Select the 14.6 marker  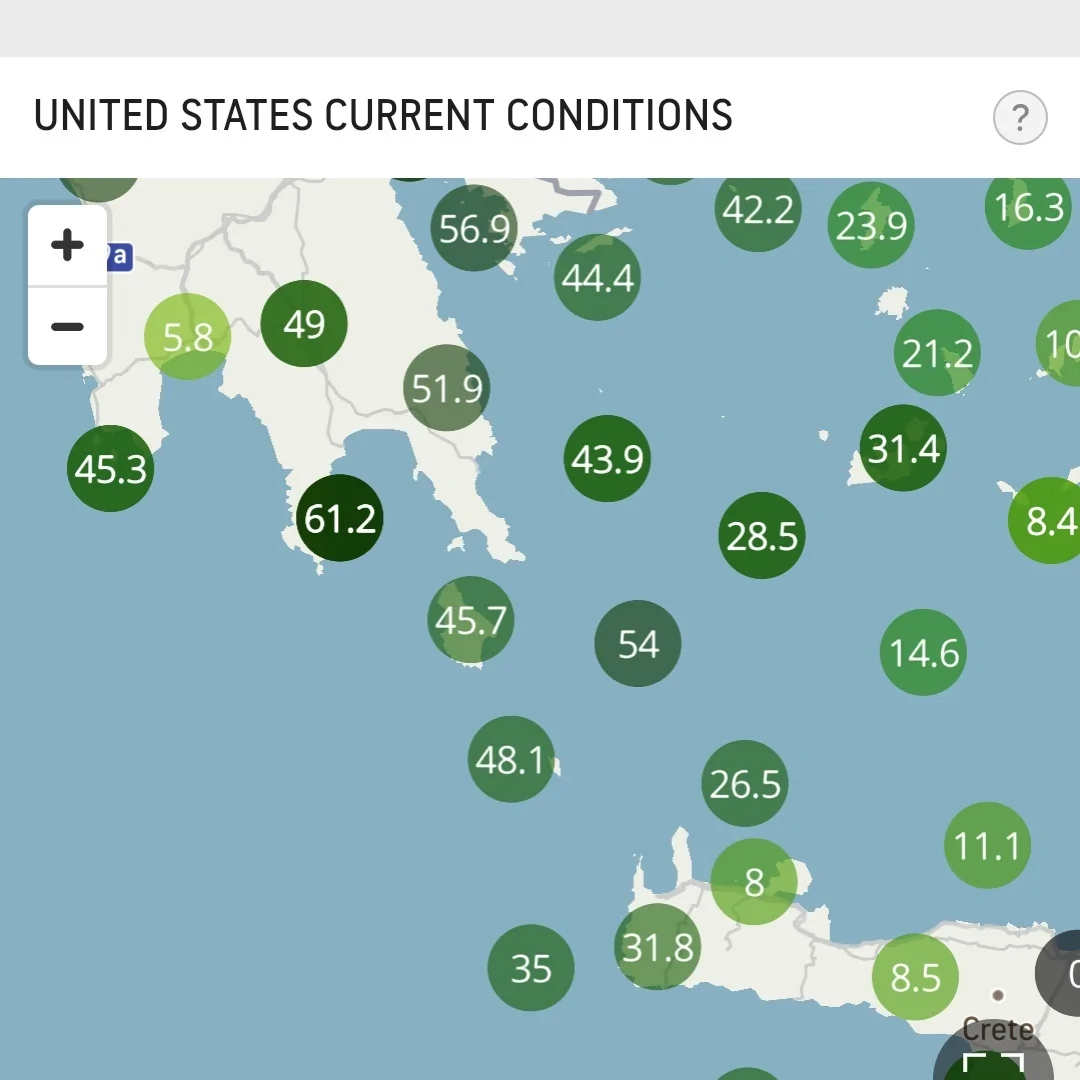(923, 652)
